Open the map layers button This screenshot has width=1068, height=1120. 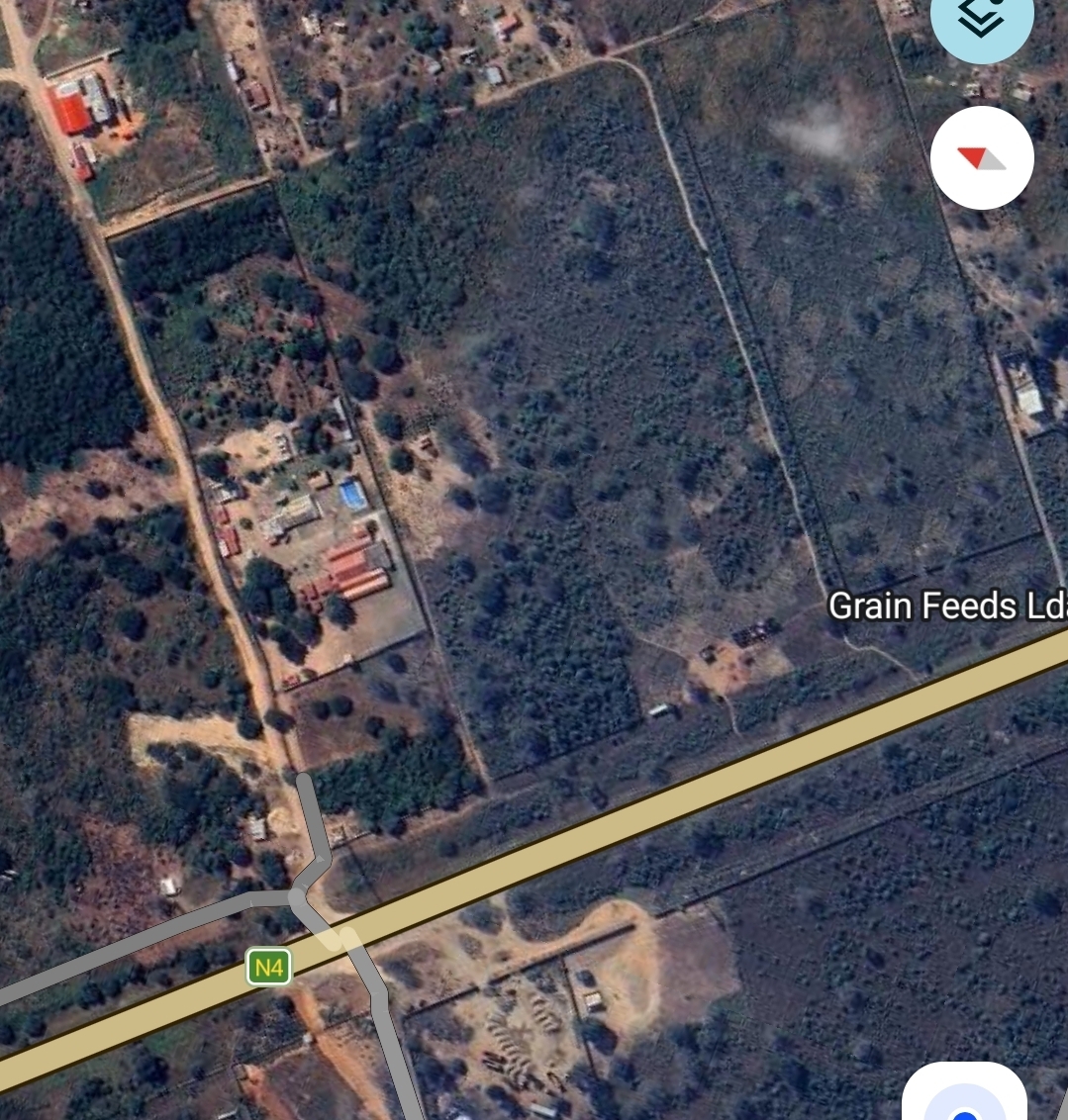click(982, 20)
